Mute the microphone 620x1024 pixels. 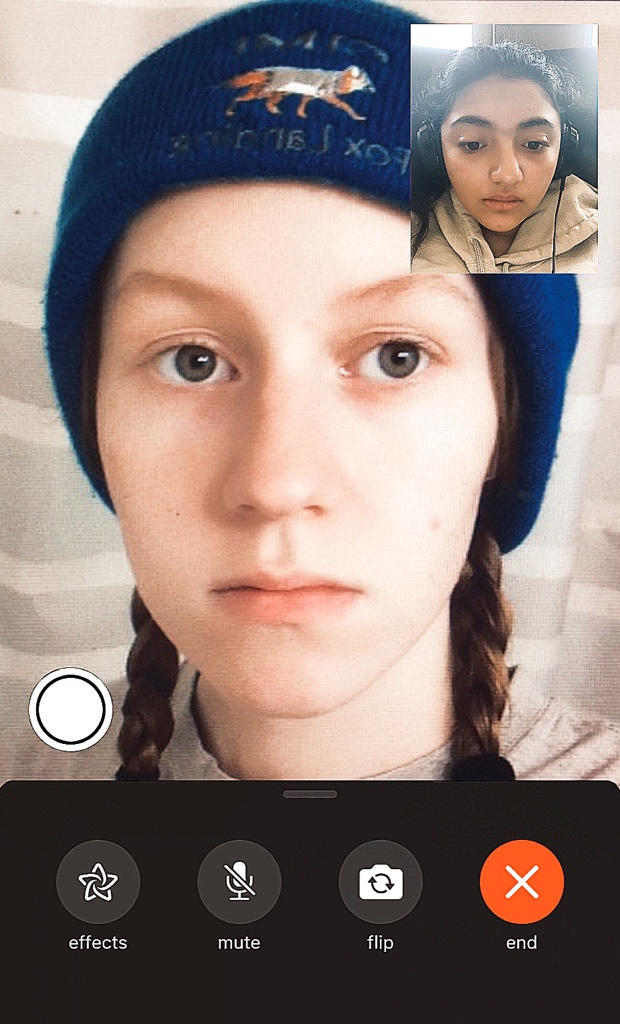pyautogui.click(x=239, y=882)
